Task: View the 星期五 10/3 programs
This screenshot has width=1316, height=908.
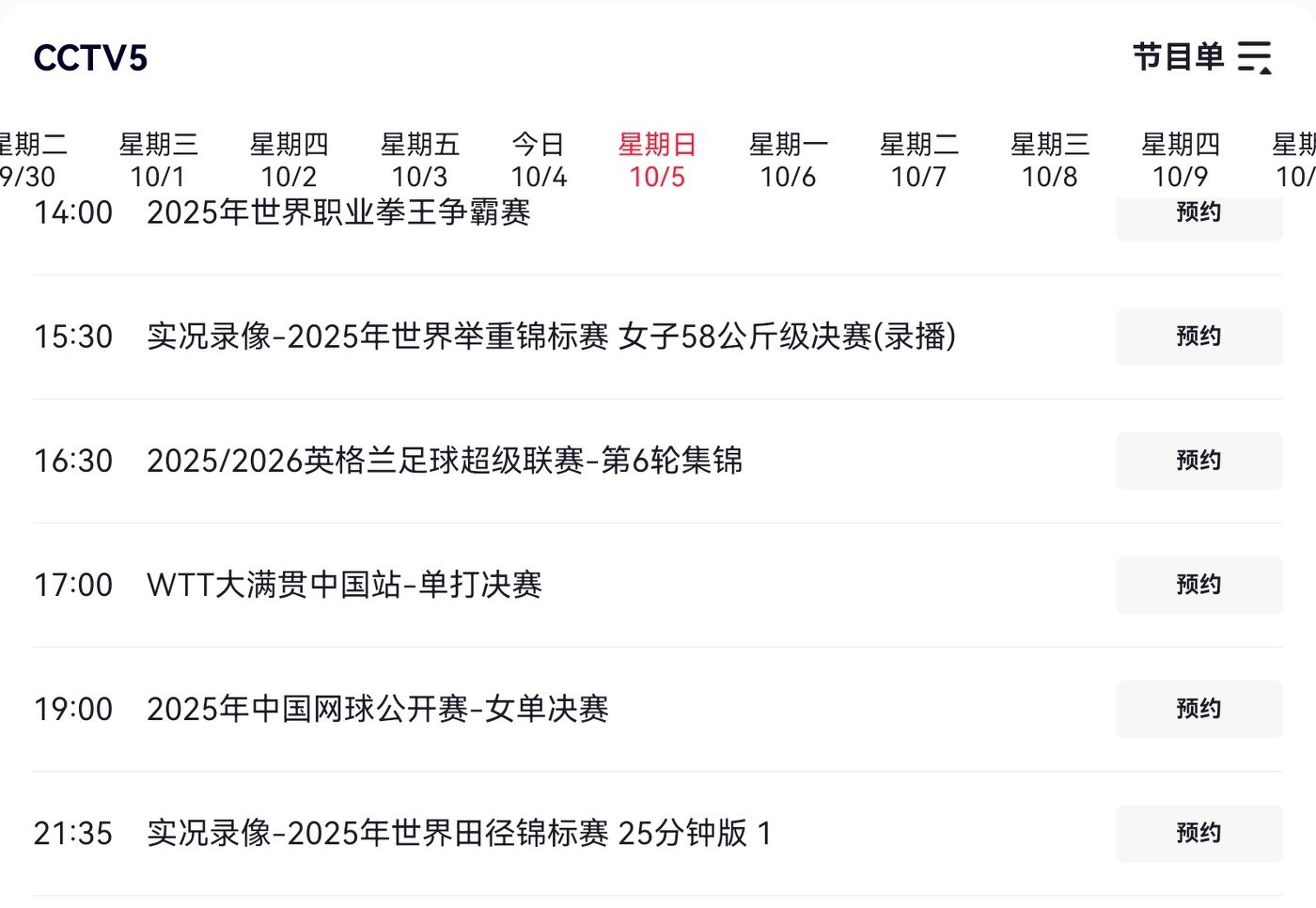Action: 419,160
